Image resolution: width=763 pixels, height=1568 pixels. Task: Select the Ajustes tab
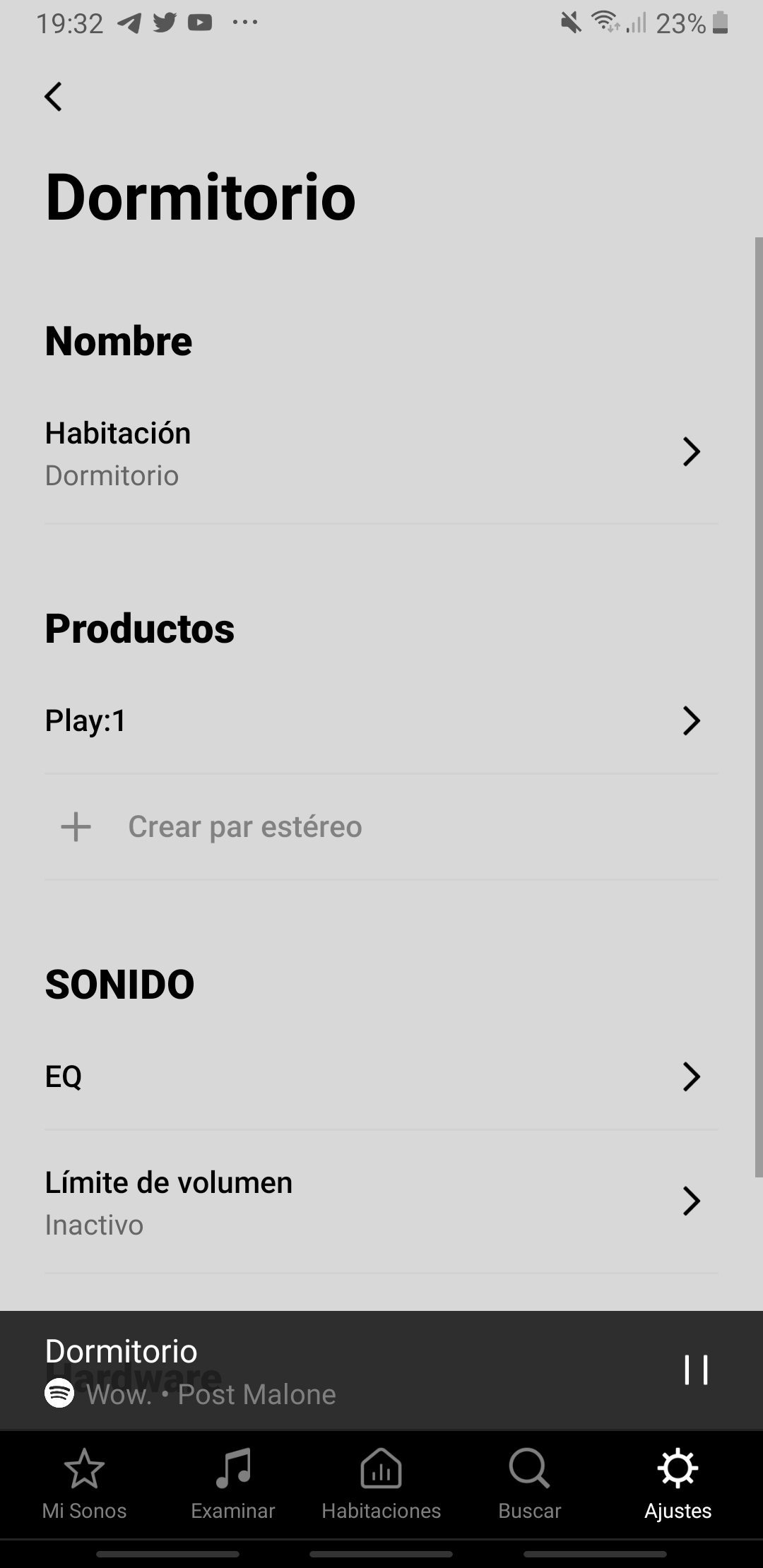[678, 1484]
